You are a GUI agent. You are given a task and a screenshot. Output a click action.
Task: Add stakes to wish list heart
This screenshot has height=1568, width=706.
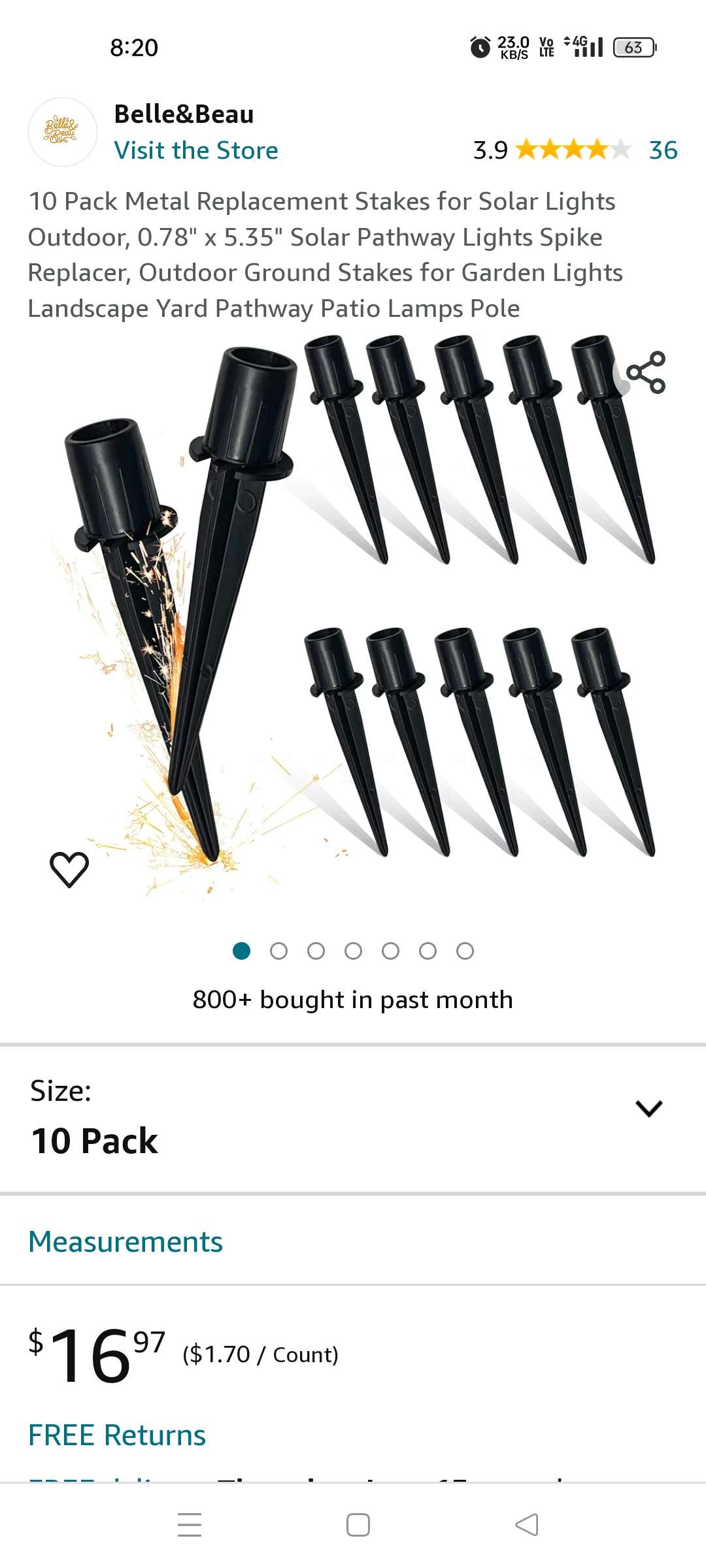pyautogui.click(x=69, y=870)
